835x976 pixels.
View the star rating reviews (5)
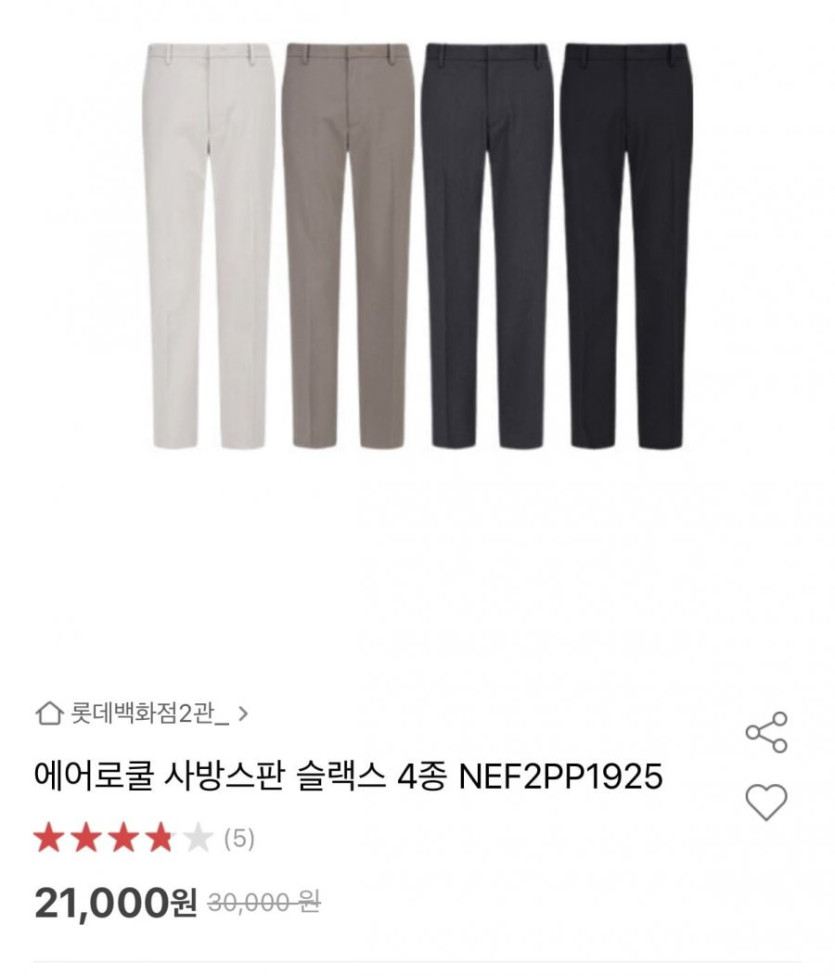click(144, 838)
